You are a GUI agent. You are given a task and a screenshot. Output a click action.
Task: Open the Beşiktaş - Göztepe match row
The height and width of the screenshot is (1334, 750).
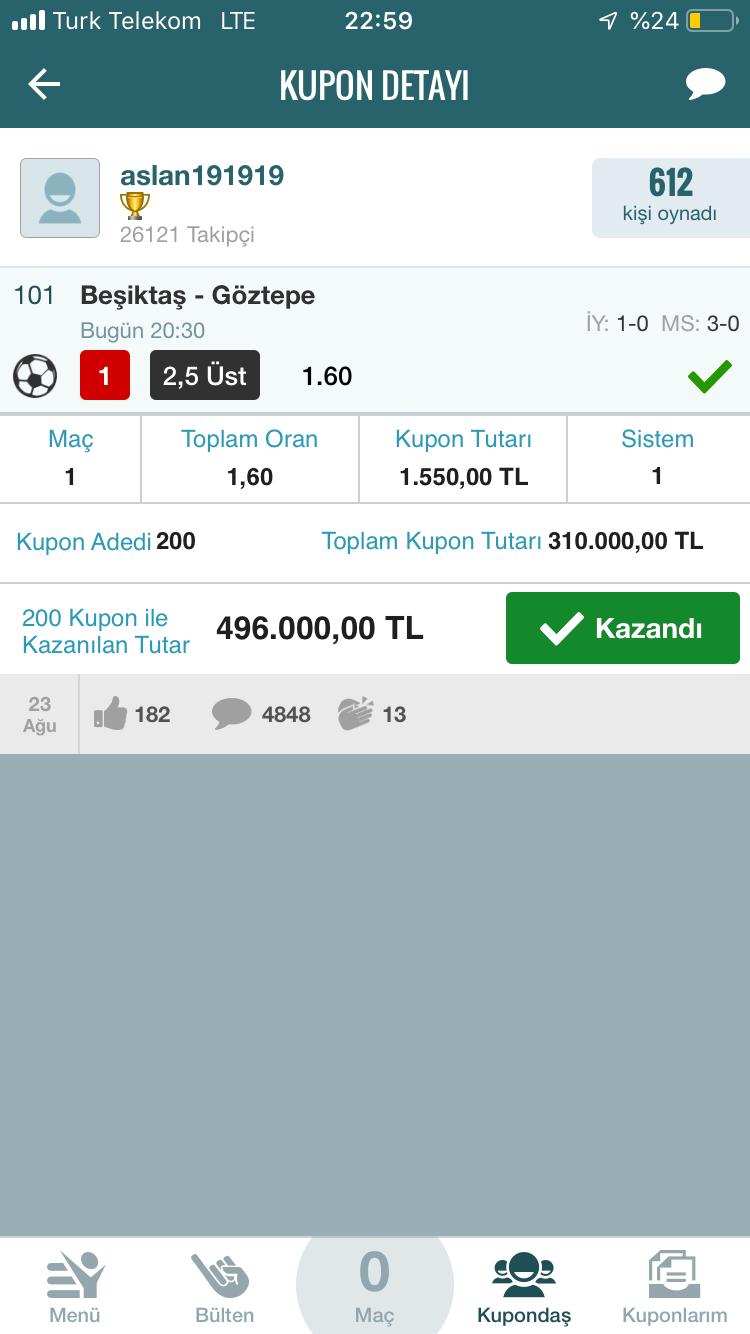[x=375, y=340]
